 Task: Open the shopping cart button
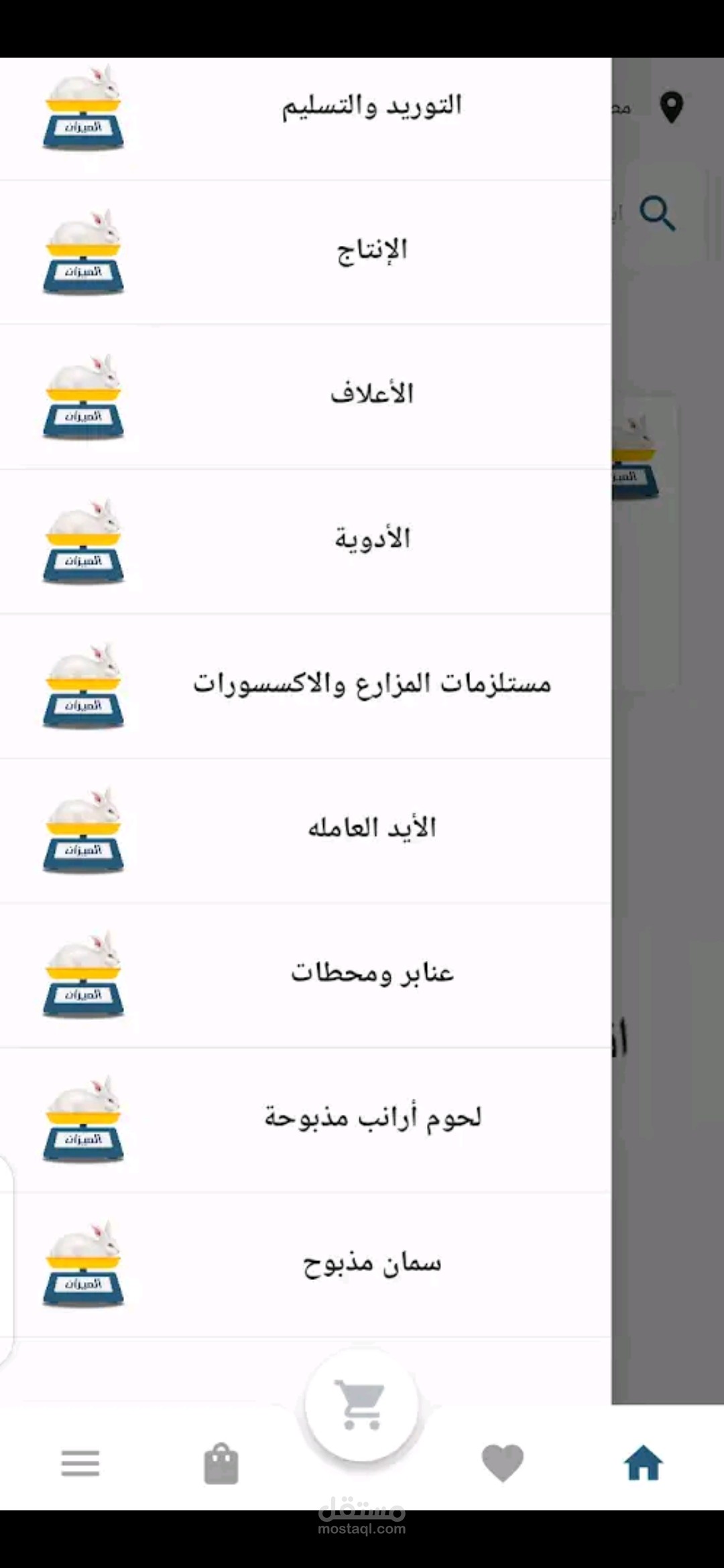coord(361,1404)
